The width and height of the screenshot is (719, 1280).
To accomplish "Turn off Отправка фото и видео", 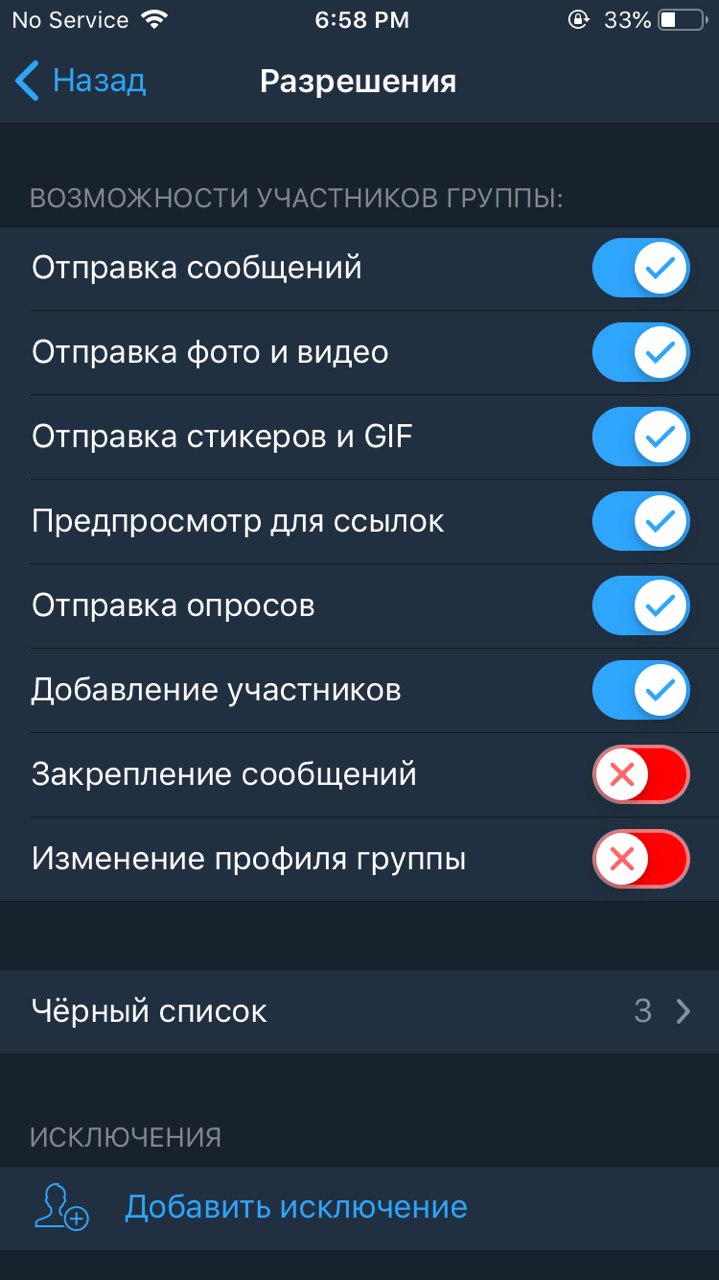I will point(641,352).
